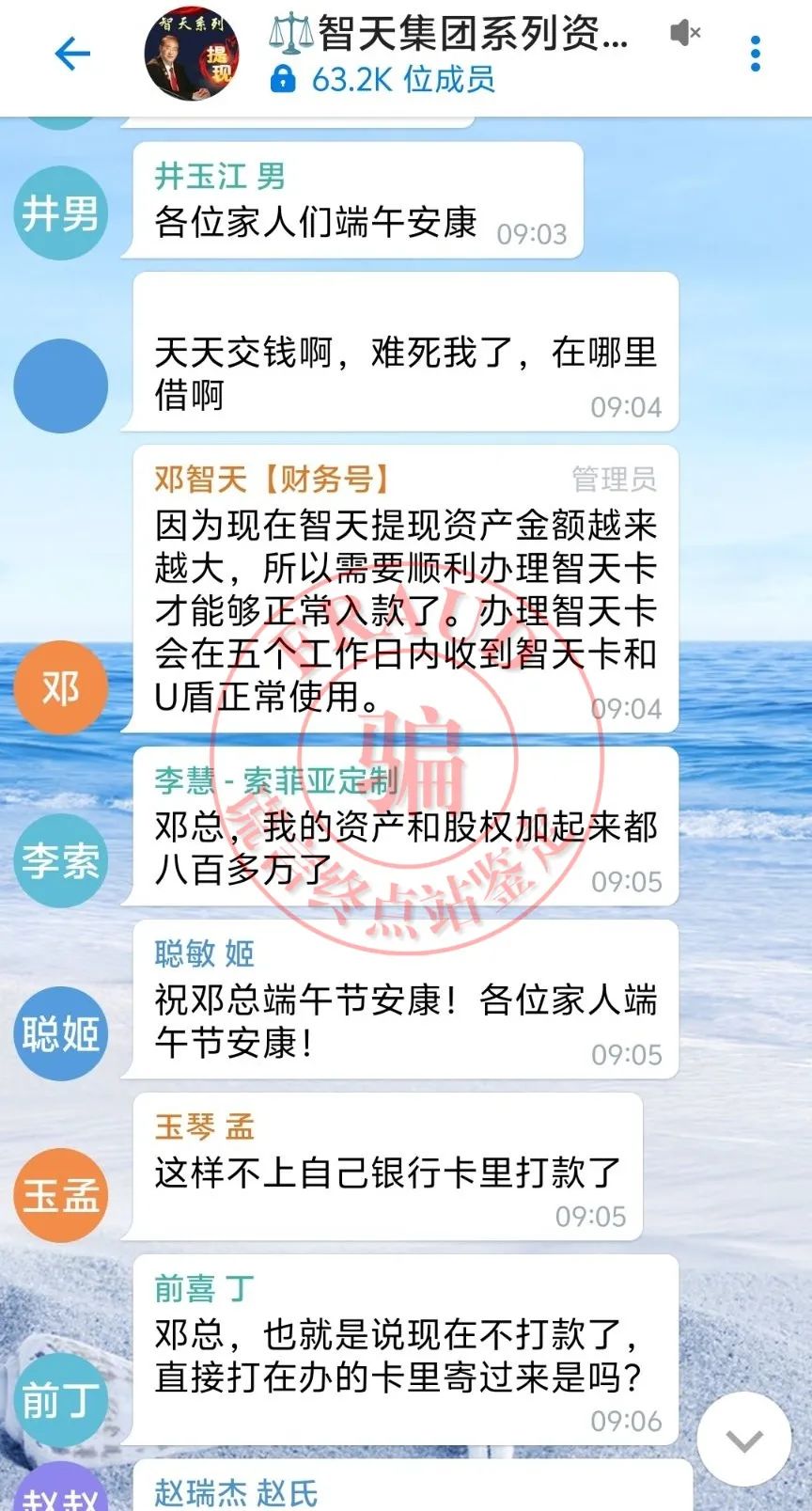
Task: Open 井男 avatar profile
Action: pos(61,213)
